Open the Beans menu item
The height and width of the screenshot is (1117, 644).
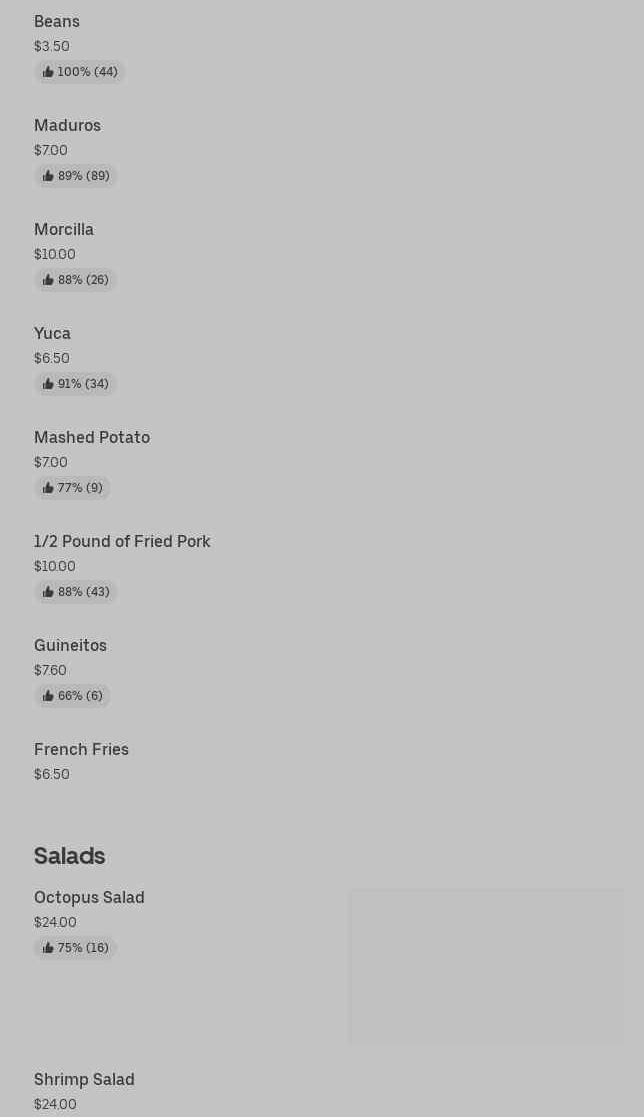[57, 22]
